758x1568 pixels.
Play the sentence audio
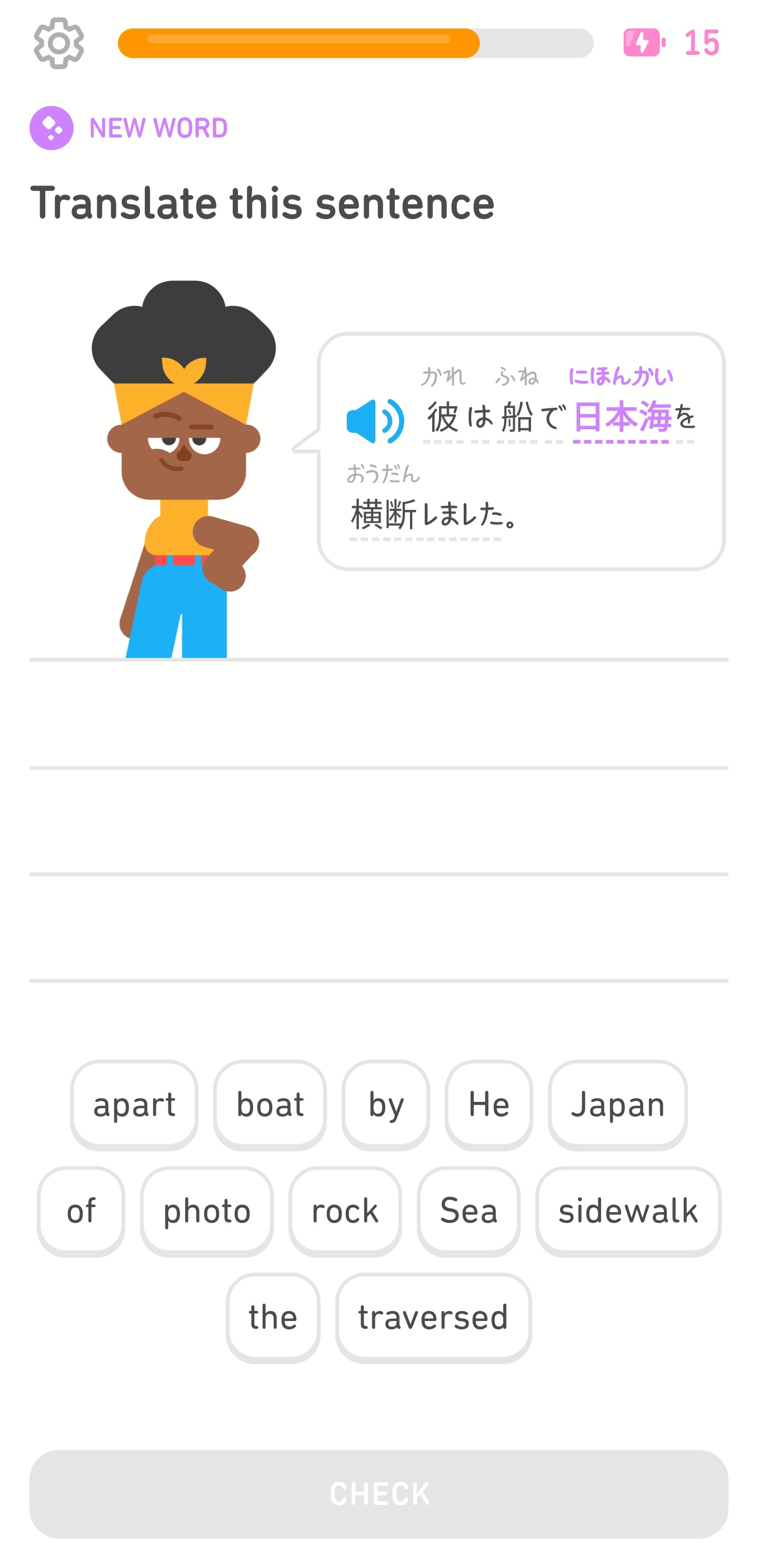(x=375, y=420)
